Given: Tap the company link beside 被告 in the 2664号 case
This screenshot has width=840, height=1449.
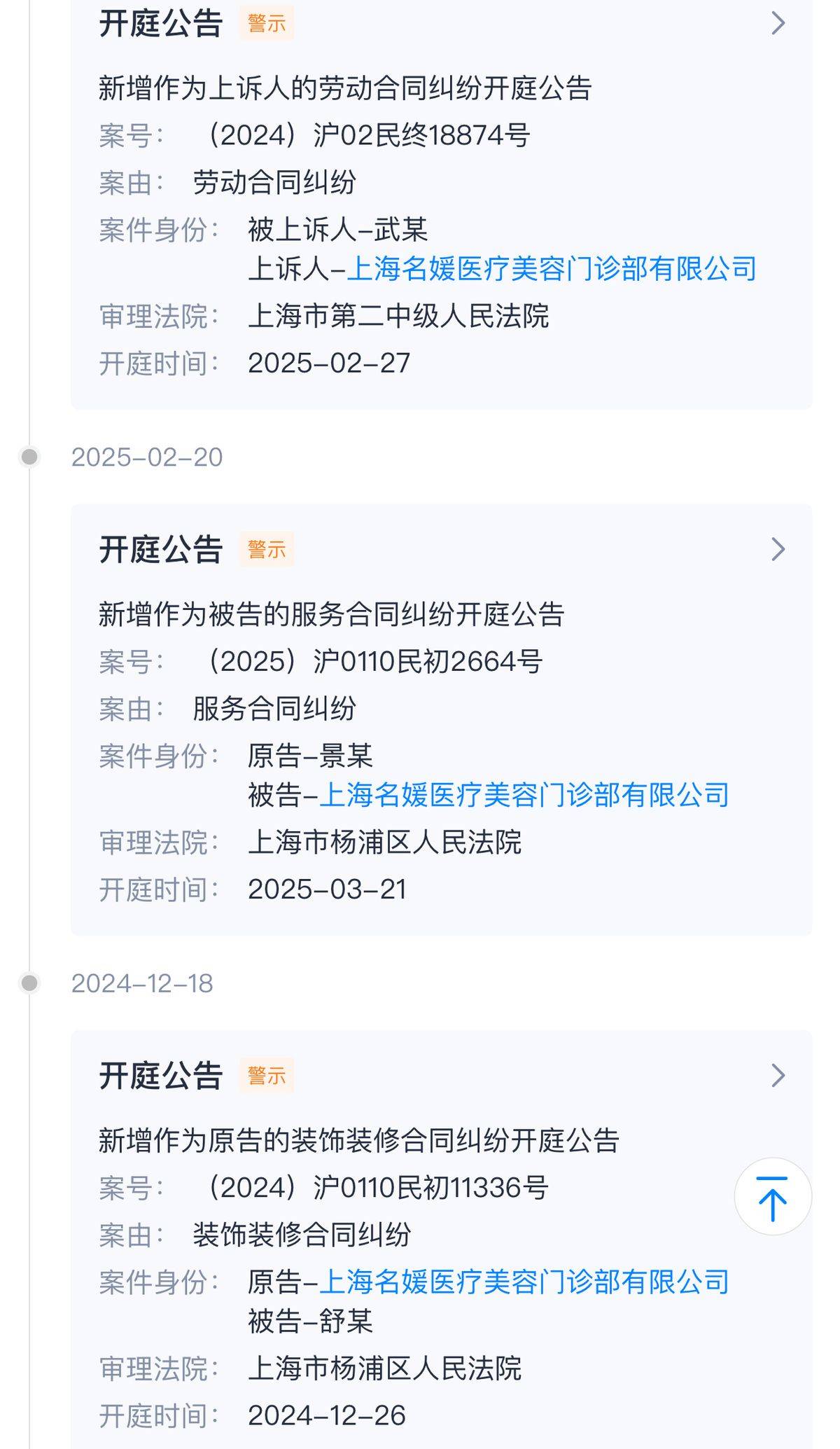Looking at the screenshot, I should (524, 795).
